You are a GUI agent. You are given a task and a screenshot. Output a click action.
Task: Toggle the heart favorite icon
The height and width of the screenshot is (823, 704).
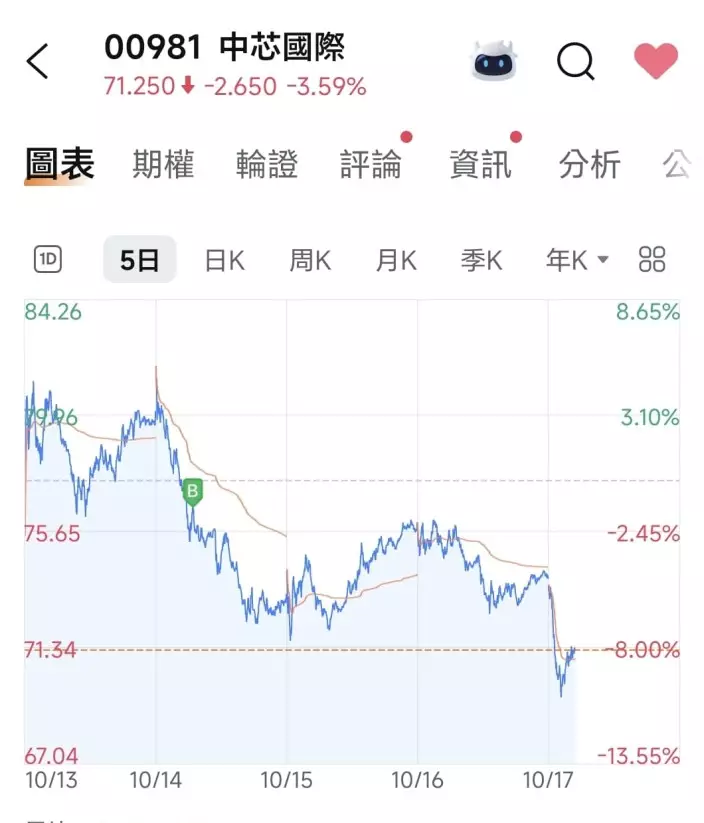click(x=656, y=61)
